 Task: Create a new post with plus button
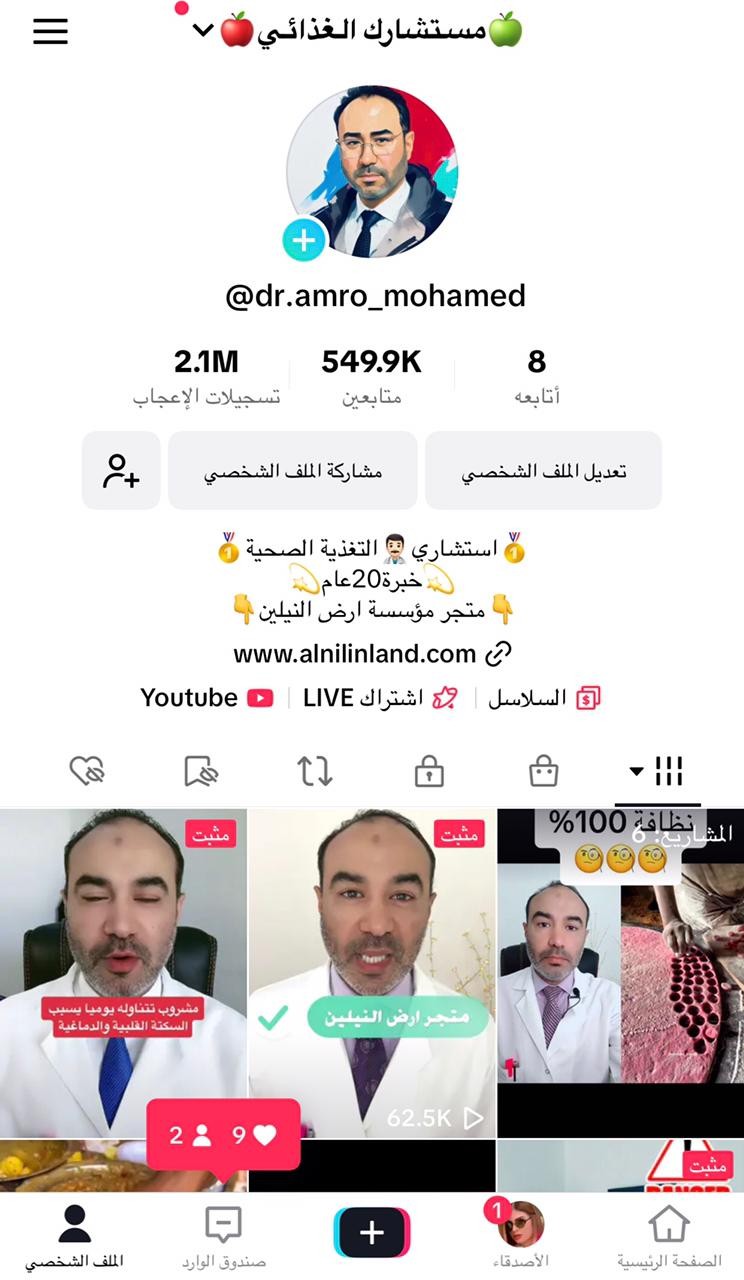click(372, 1232)
